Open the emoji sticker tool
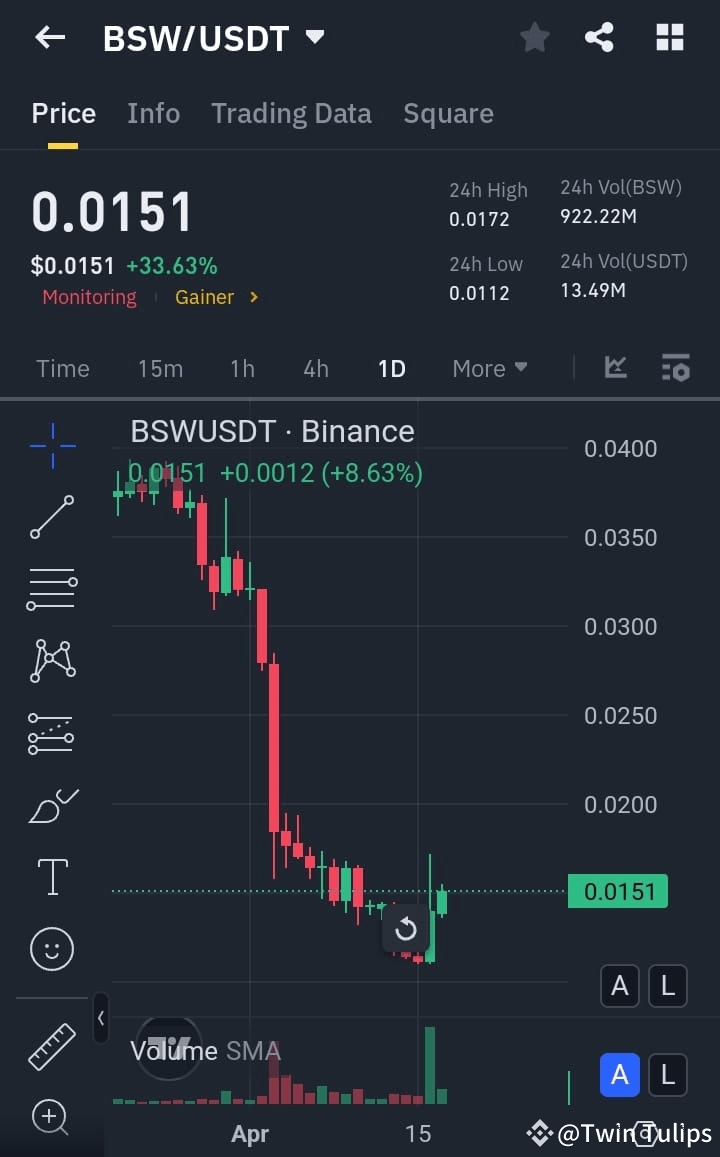The height and width of the screenshot is (1157, 720). pyautogui.click(x=51, y=949)
